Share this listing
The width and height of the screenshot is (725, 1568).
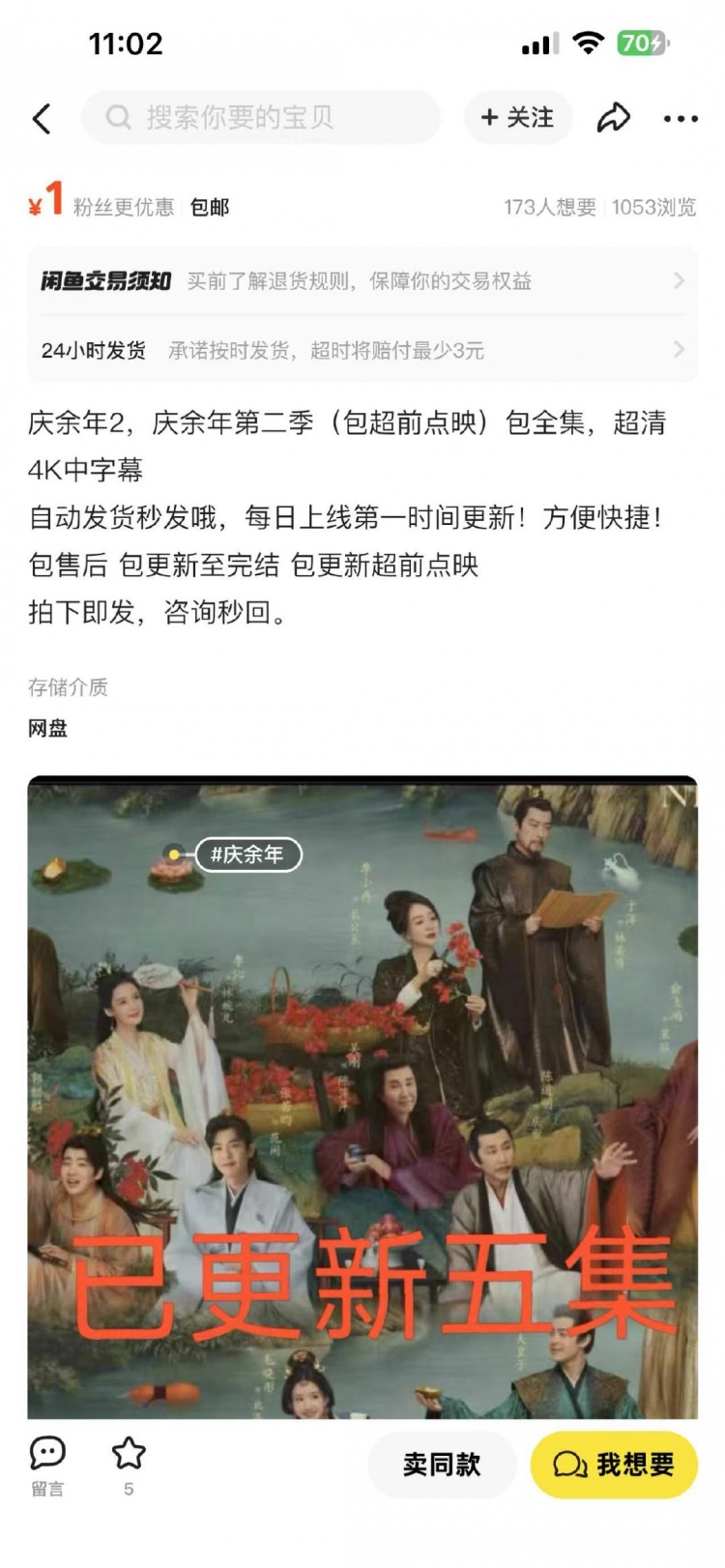[x=613, y=118]
